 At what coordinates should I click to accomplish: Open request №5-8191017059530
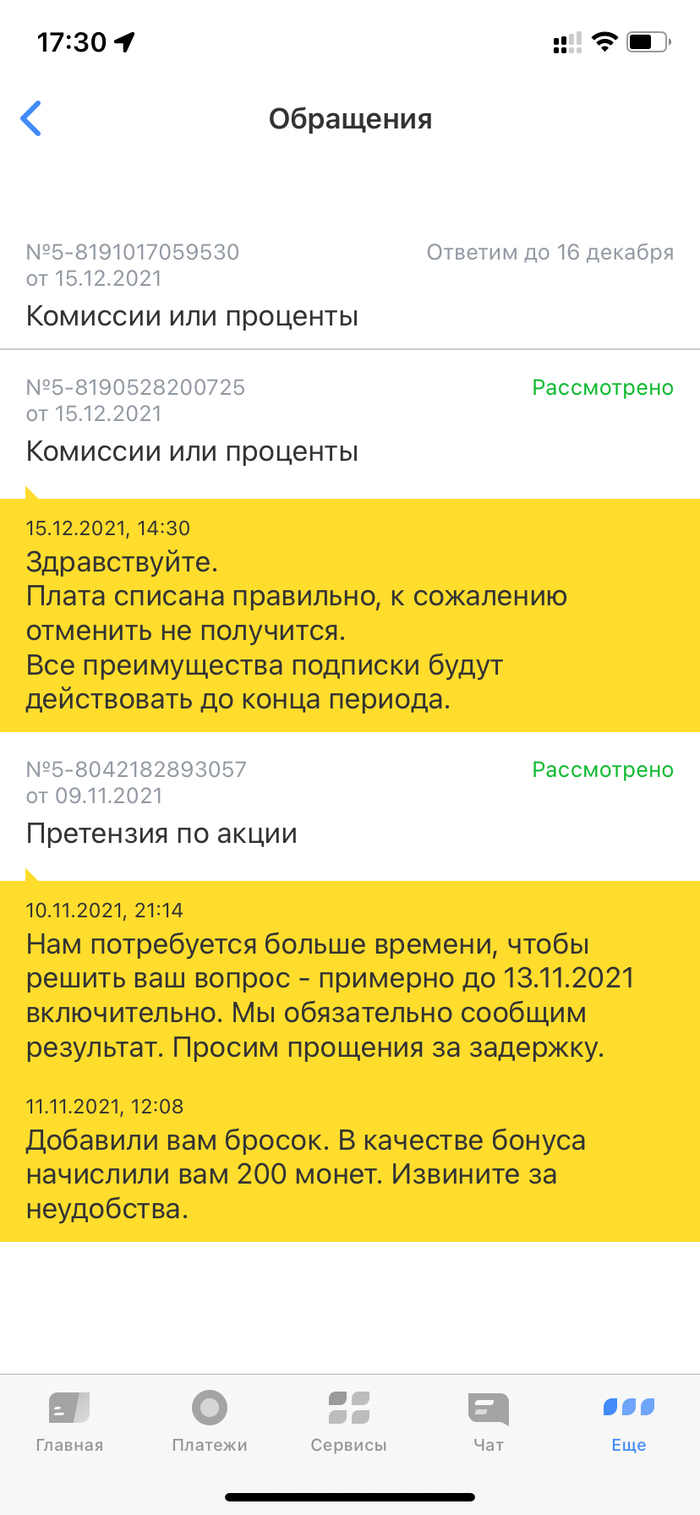coord(350,285)
